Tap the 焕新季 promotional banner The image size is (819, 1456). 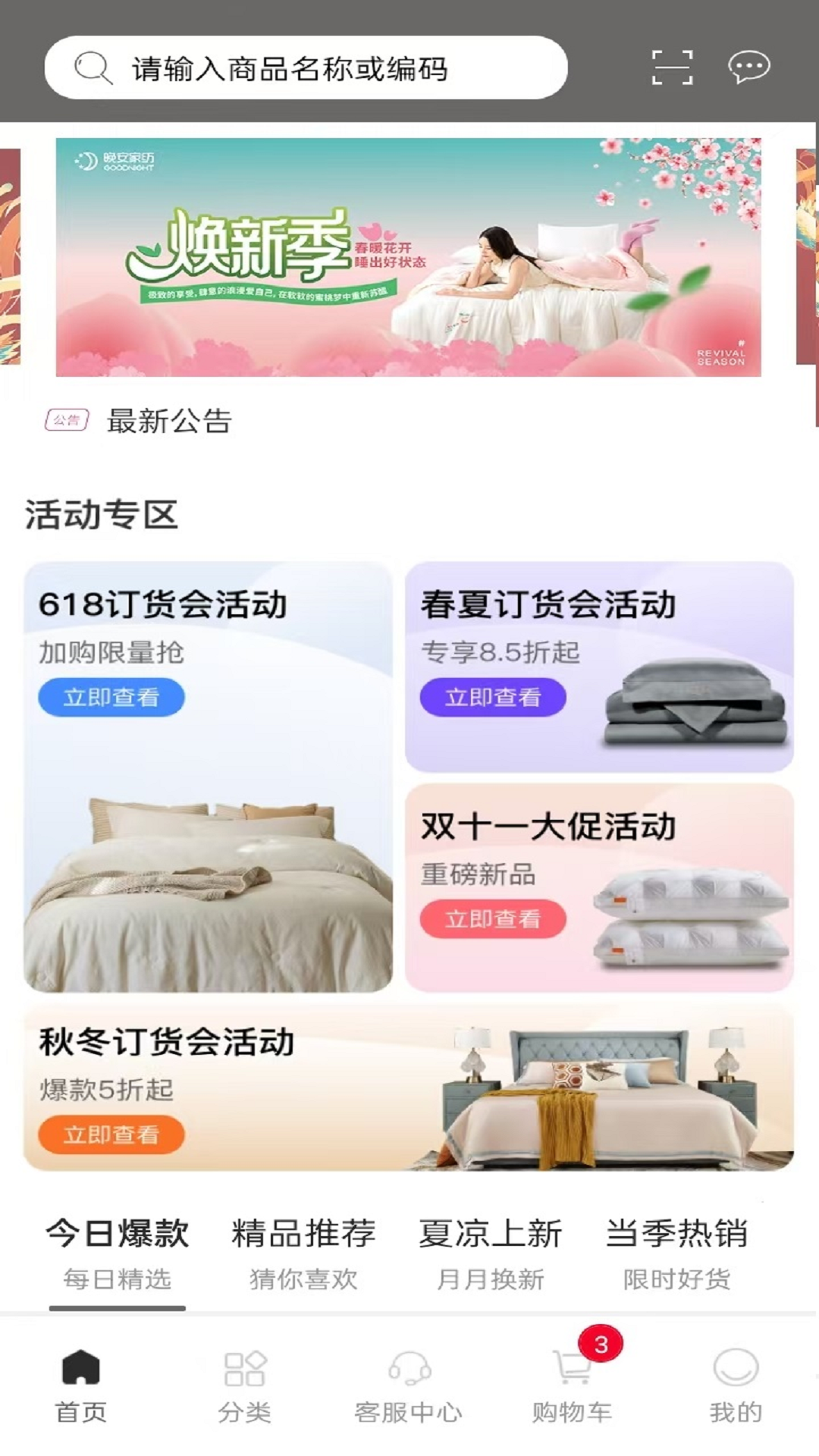(409, 256)
